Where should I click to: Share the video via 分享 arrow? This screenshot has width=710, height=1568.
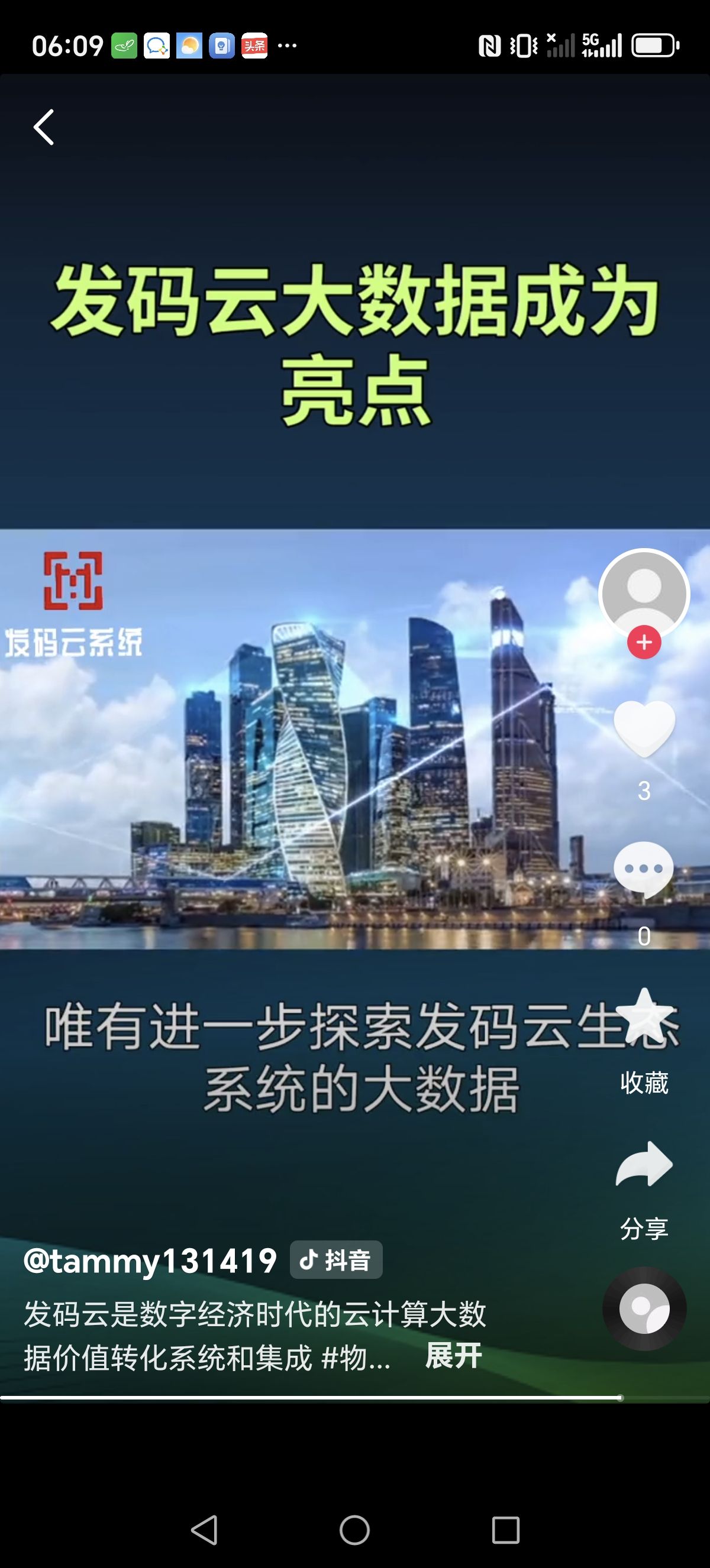click(644, 1164)
